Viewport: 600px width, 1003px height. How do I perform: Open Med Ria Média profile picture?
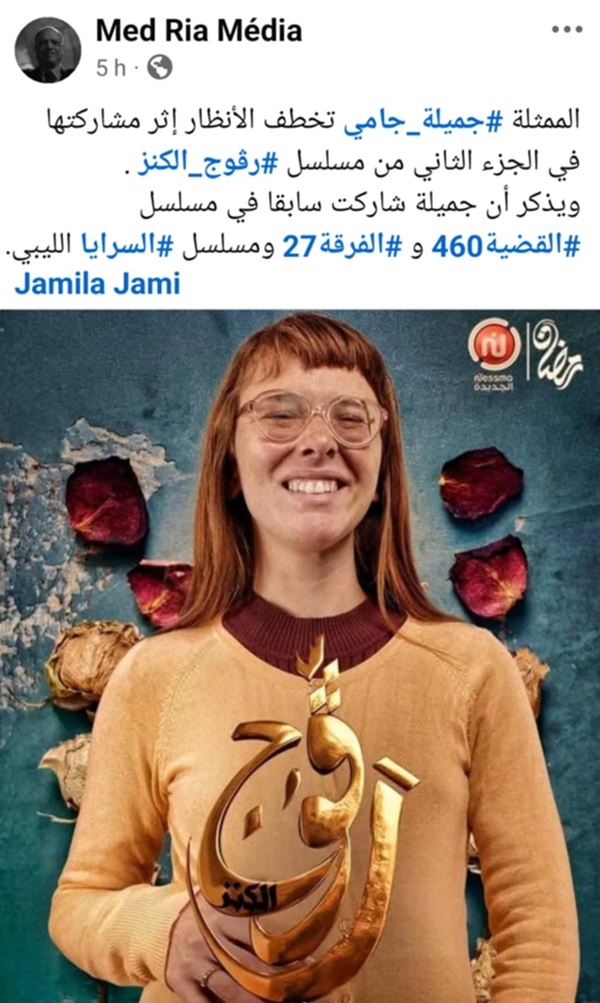(48, 49)
